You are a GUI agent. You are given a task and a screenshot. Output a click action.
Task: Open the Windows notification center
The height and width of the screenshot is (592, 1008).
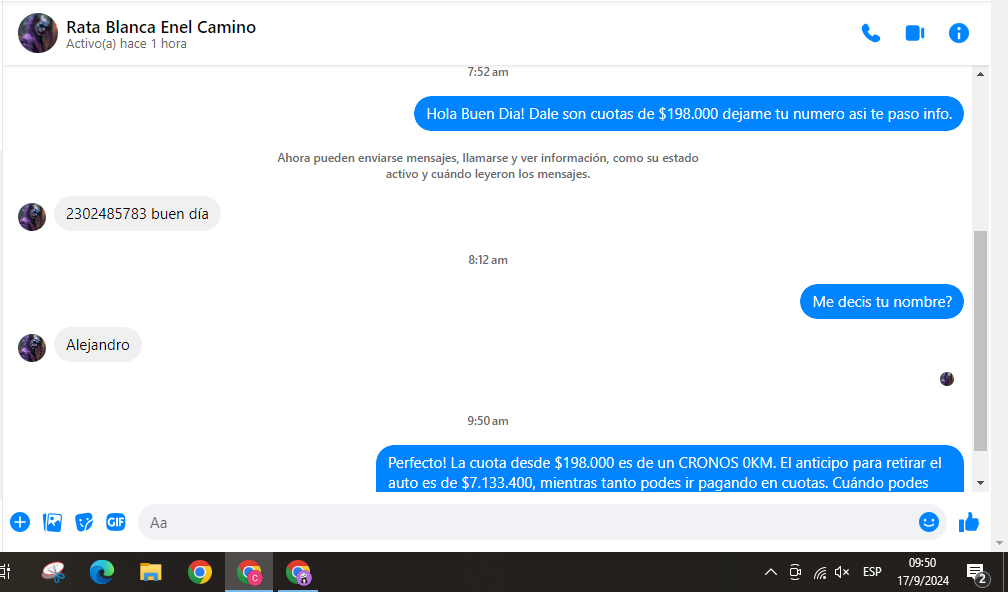[976, 572]
